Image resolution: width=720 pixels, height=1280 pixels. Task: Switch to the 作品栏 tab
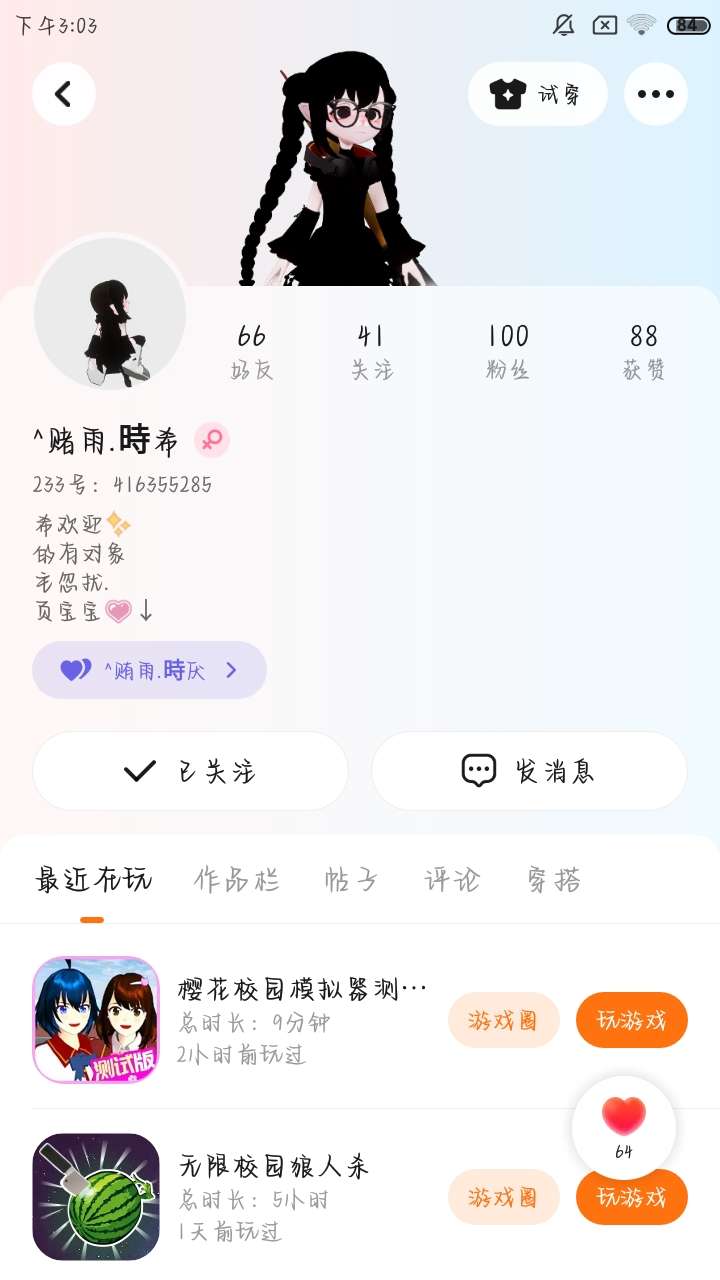click(x=237, y=880)
